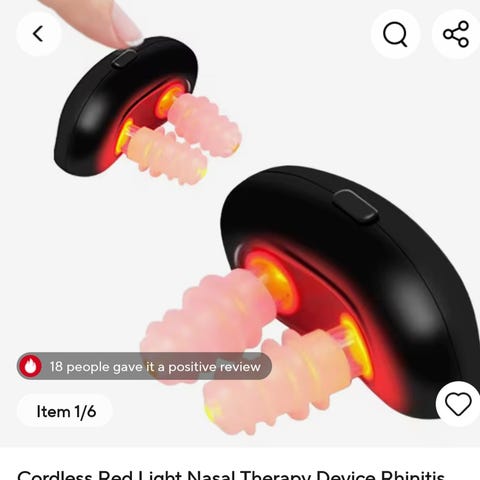Image resolution: width=480 pixels, height=480 pixels.
Task: Open the product image in full view
Action: (x=240, y=223)
